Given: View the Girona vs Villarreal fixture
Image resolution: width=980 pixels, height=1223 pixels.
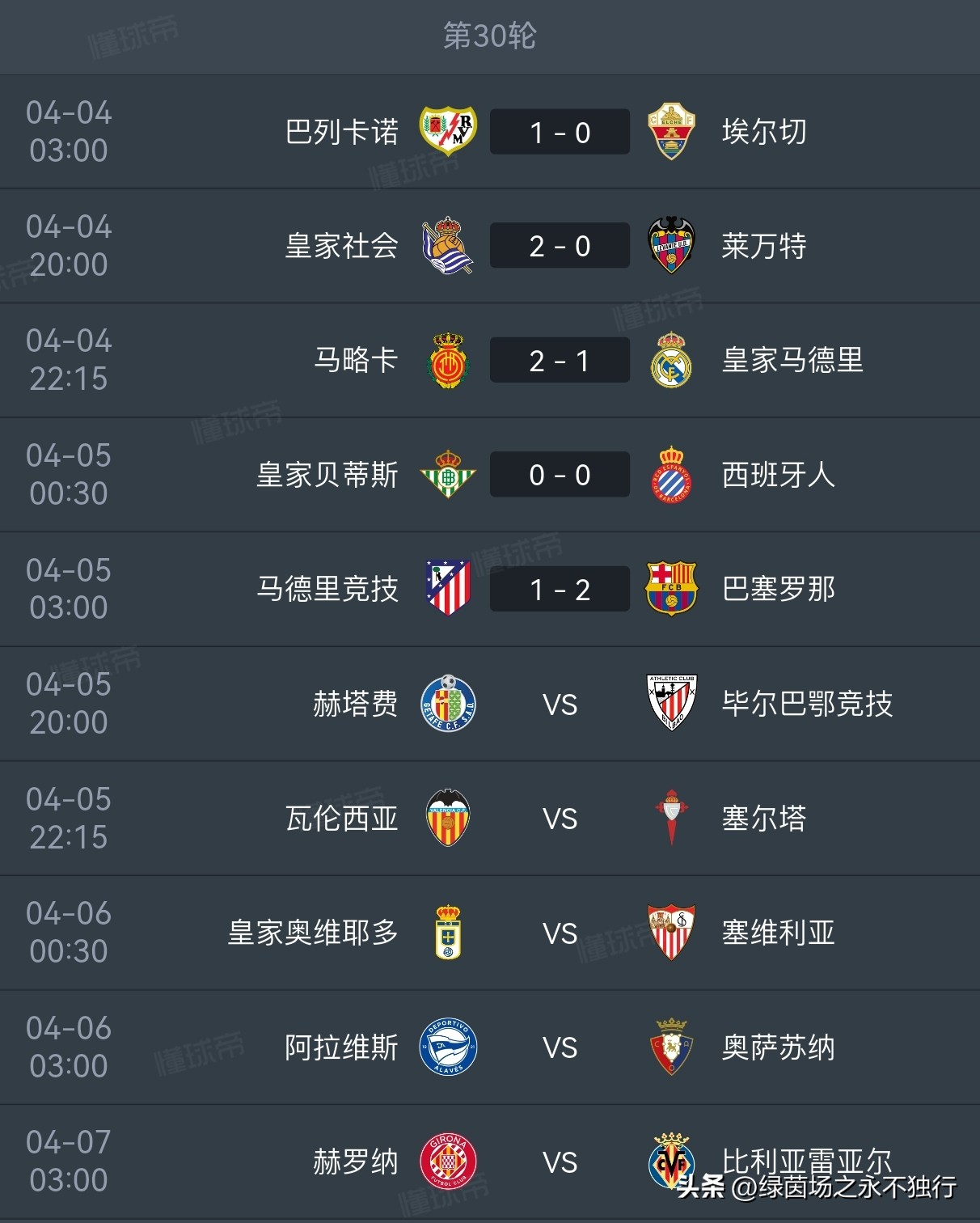Looking at the screenshot, I should pyautogui.click(x=560, y=1162).
